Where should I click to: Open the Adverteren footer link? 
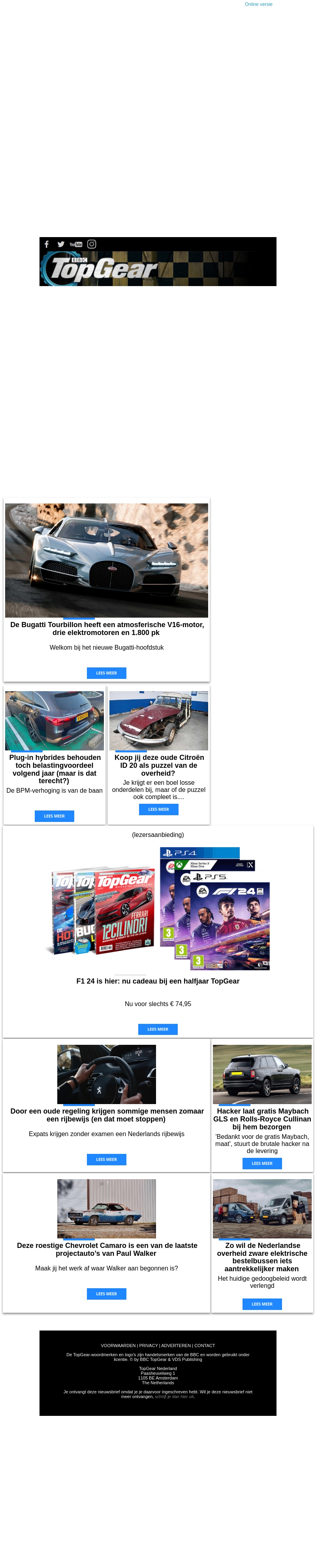tap(175, 1346)
